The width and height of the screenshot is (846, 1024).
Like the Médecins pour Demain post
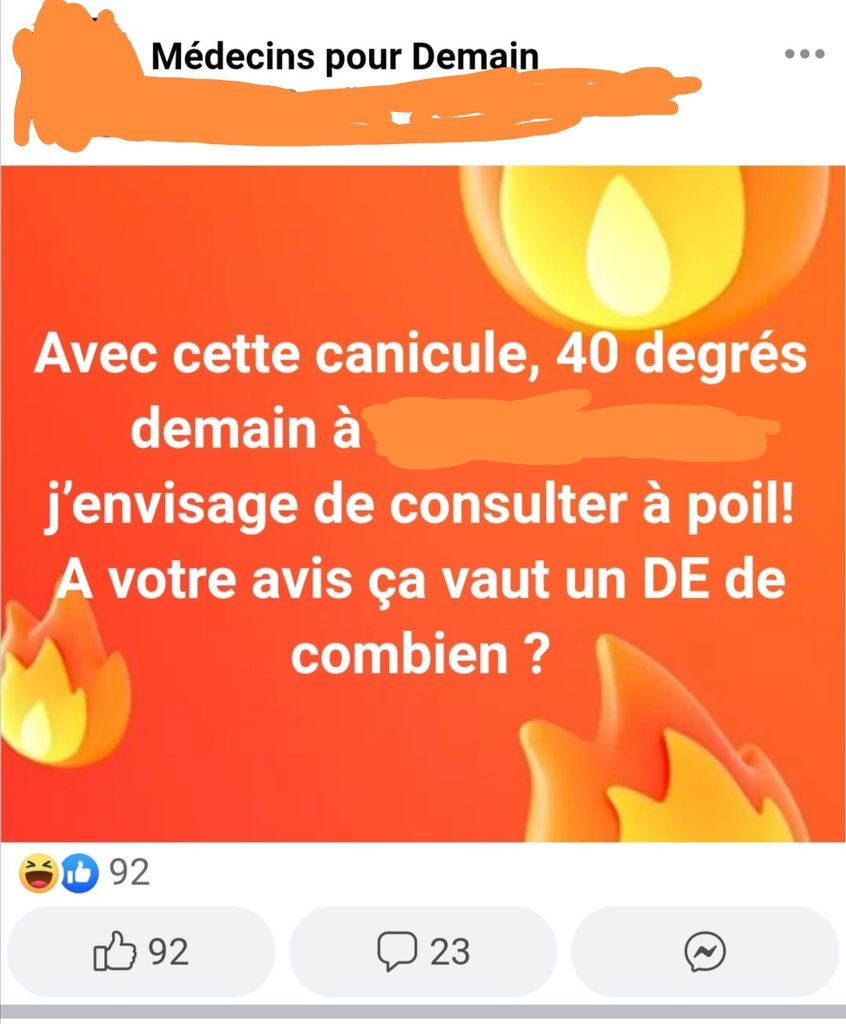tap(140, 952)
